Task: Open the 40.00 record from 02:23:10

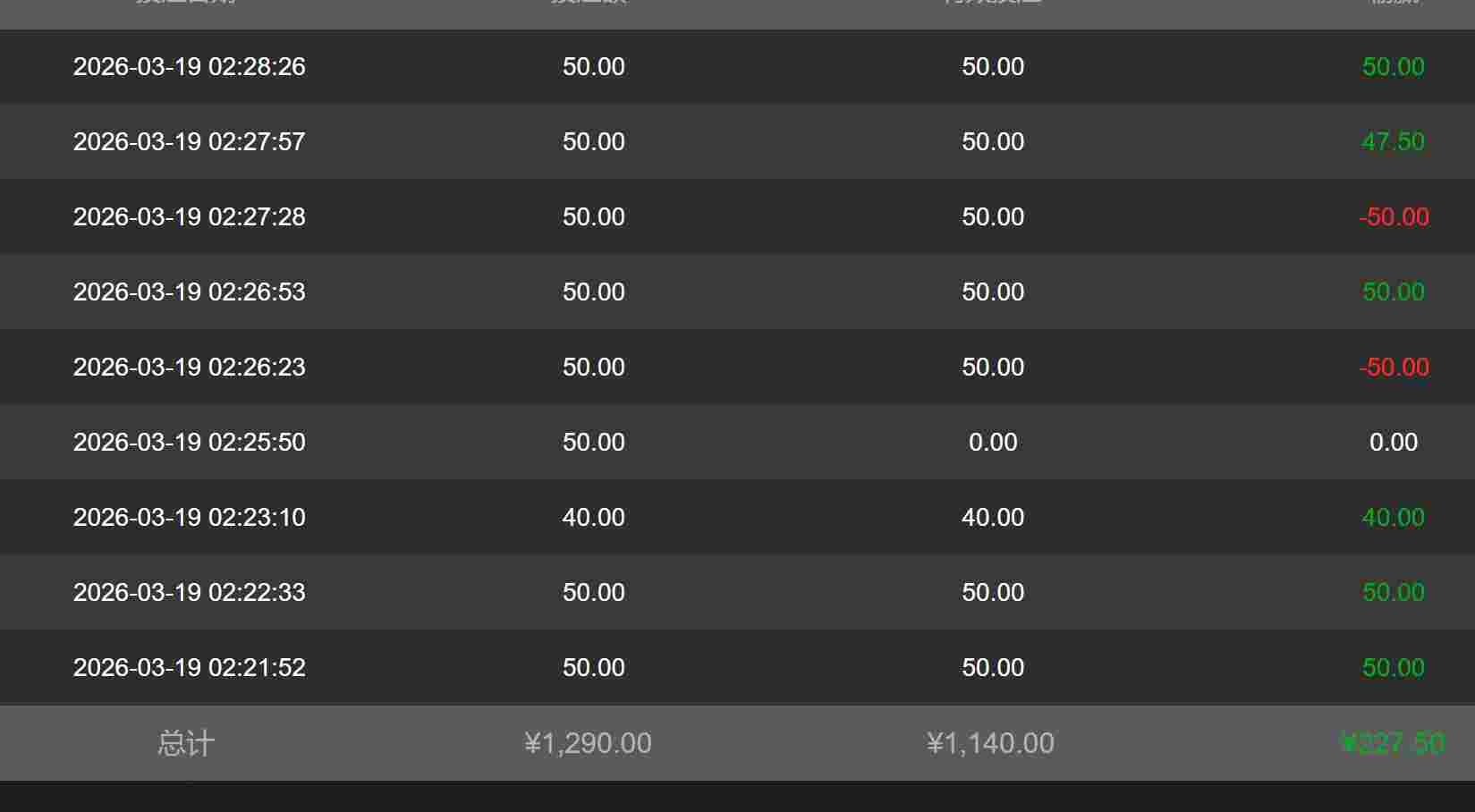Action: point(189,518)
